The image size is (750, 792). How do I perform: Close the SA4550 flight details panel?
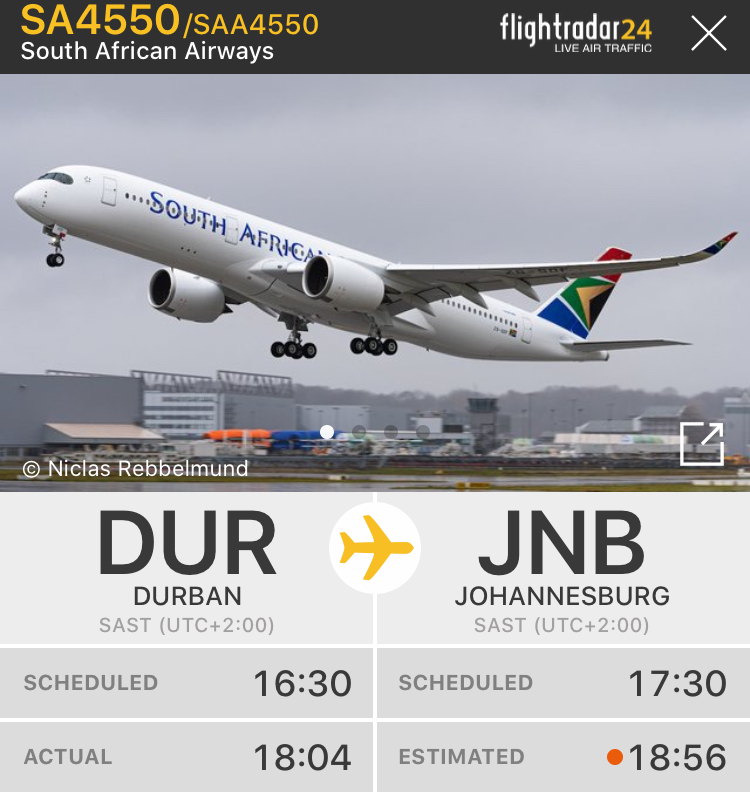(708, 34)
